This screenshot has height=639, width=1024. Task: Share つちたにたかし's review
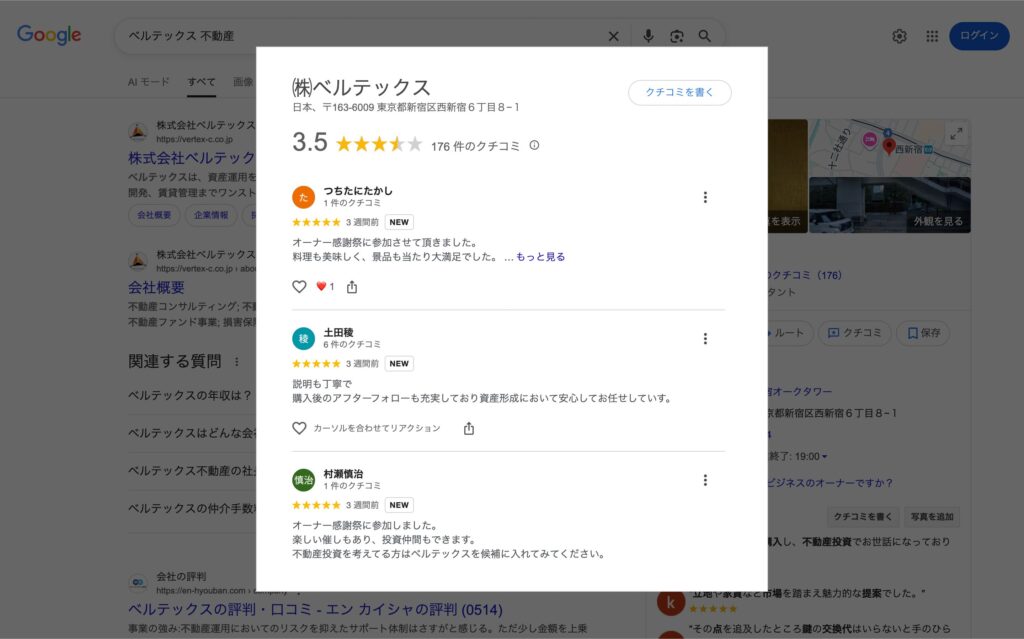pyautogui.click(x=352, y=287)
